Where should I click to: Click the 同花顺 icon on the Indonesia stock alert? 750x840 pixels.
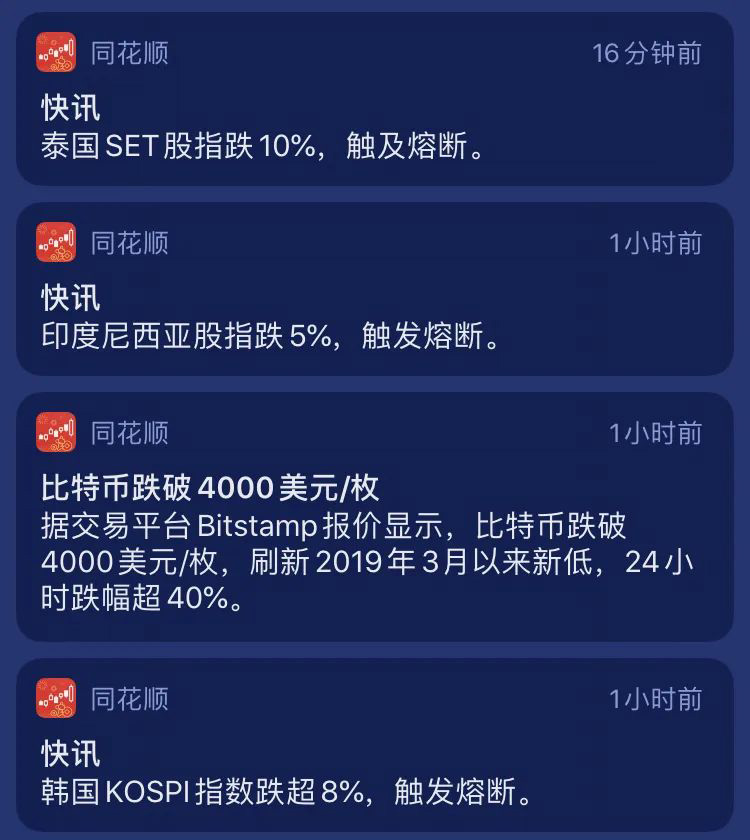[55, 240]
